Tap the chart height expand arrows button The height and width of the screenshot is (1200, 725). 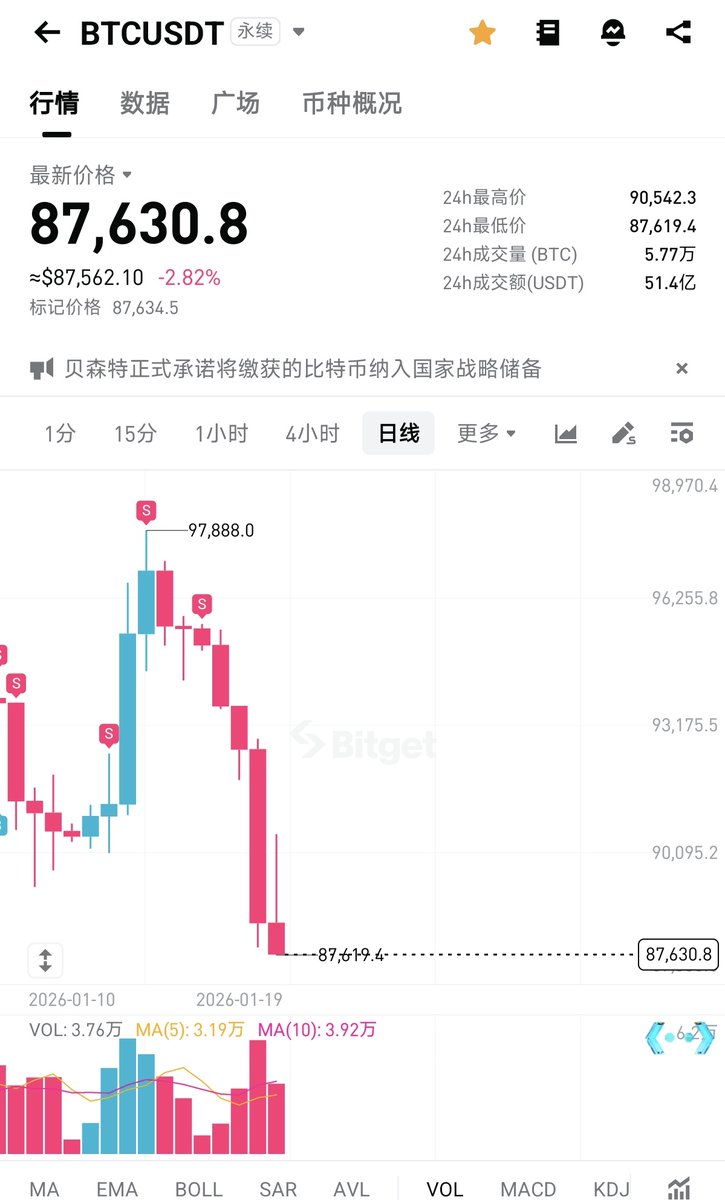[x=45, y=961]
